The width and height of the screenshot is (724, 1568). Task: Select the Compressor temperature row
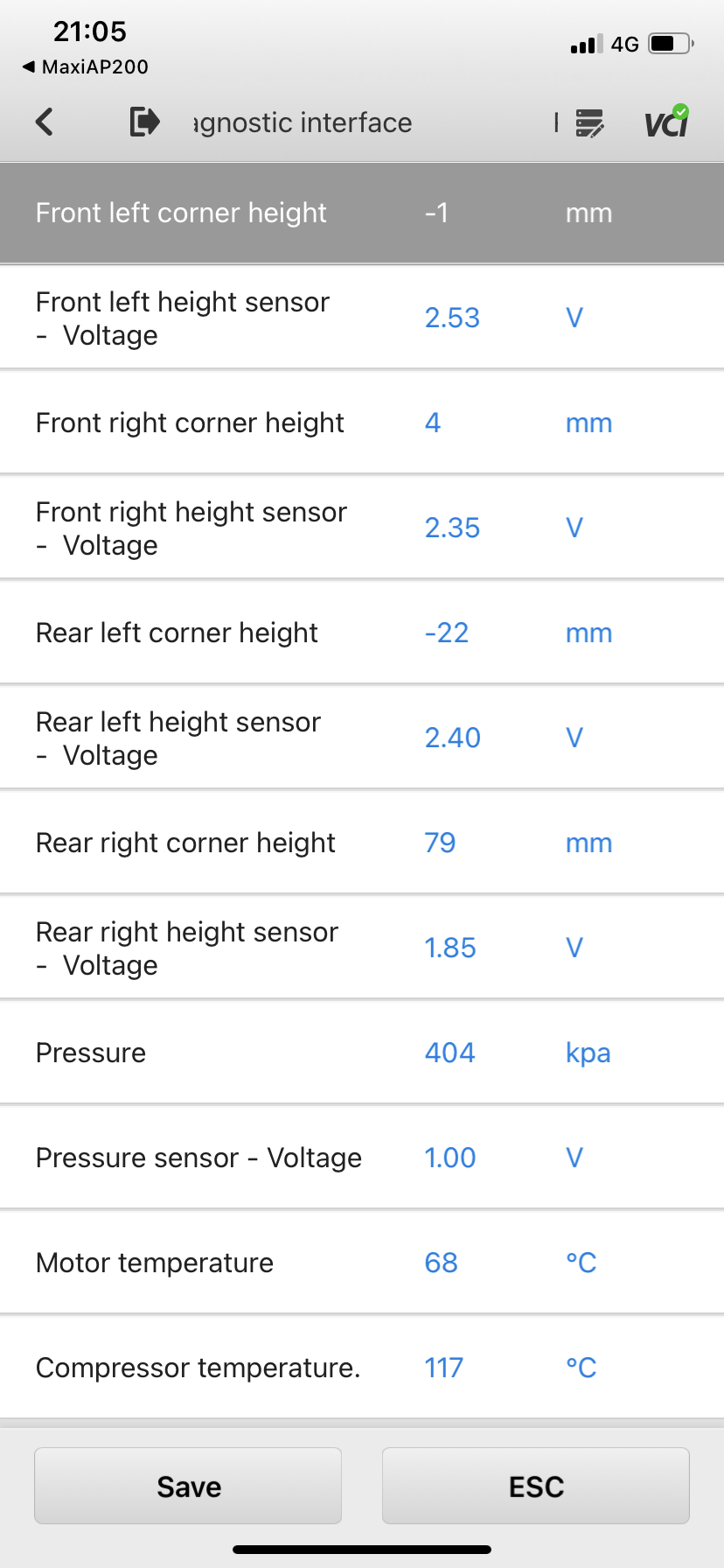click(362, 1368)
